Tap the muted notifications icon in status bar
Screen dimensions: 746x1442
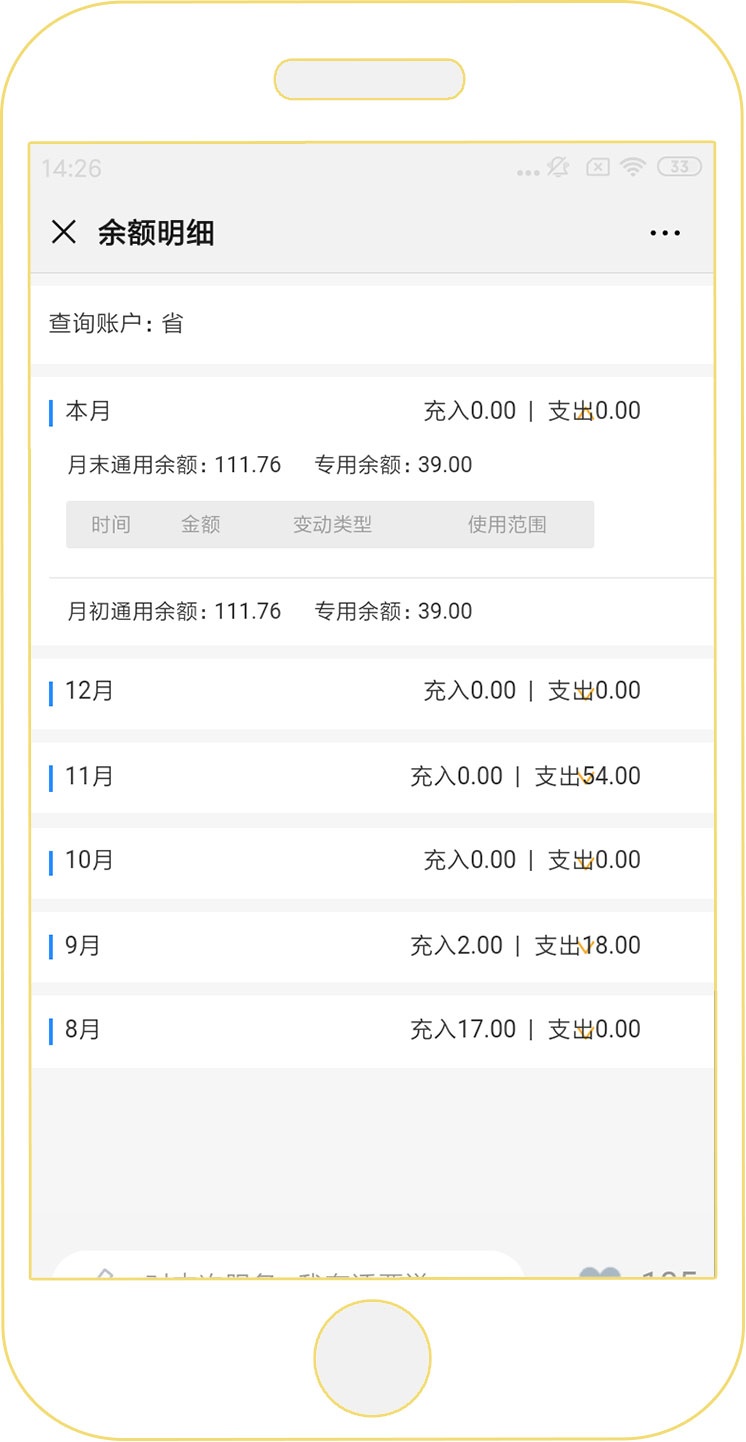558,167
